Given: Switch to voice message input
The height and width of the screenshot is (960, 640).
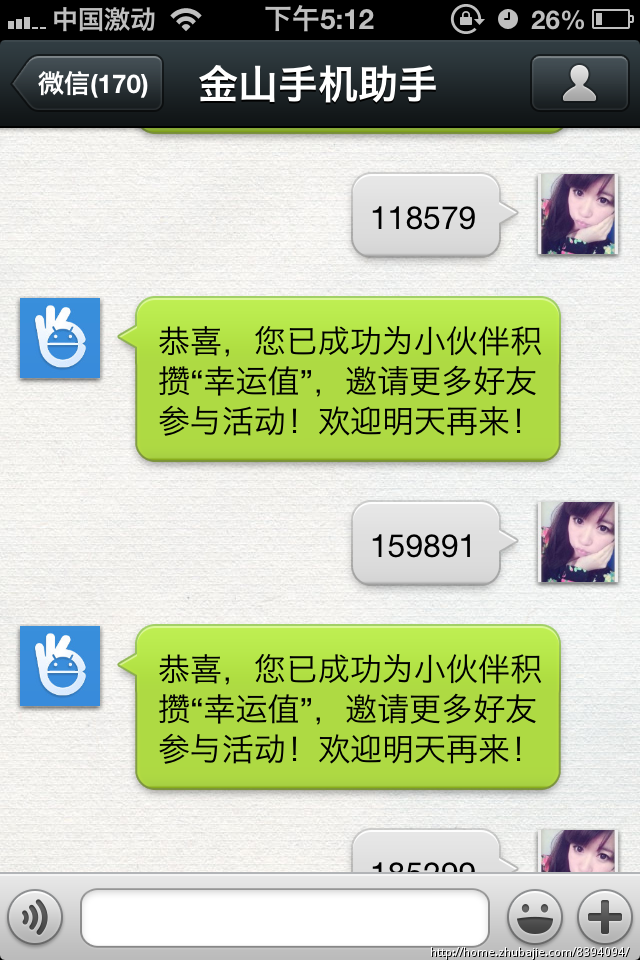Looking at the screenshot, I should tap(36, 916).
